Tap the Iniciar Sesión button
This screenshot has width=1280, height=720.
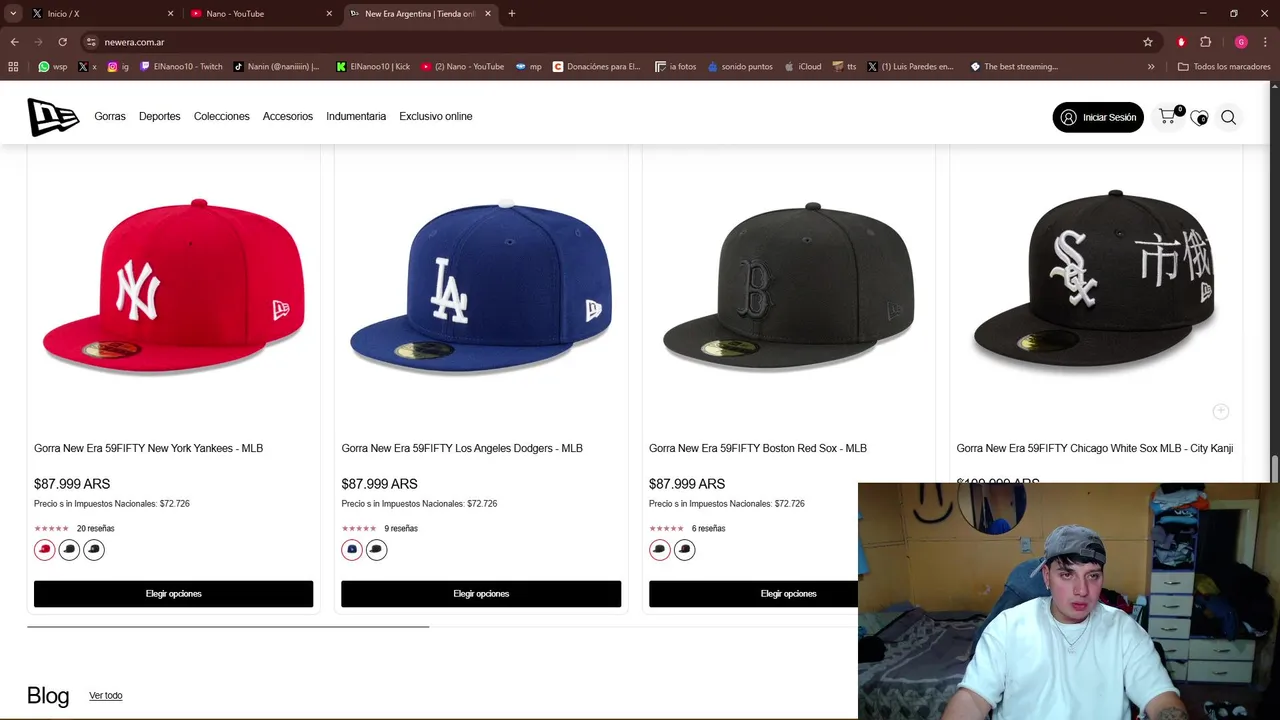coord(1097,117)
